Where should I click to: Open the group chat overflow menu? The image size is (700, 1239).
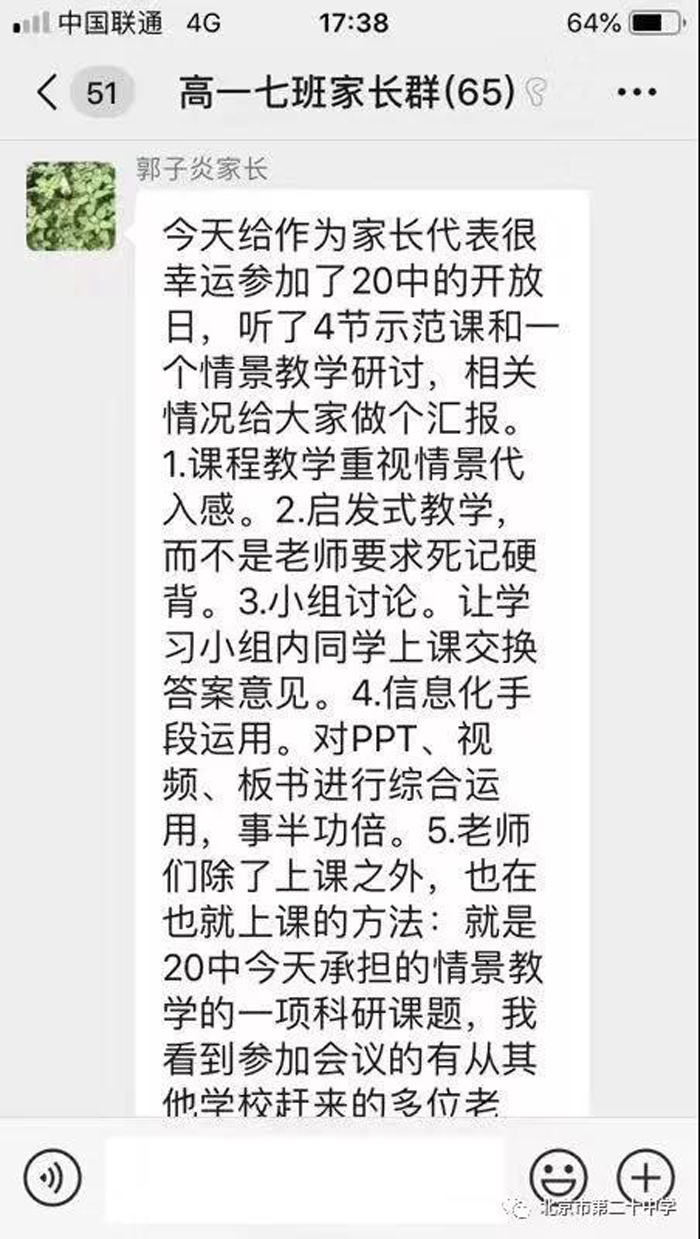(637, 93)
